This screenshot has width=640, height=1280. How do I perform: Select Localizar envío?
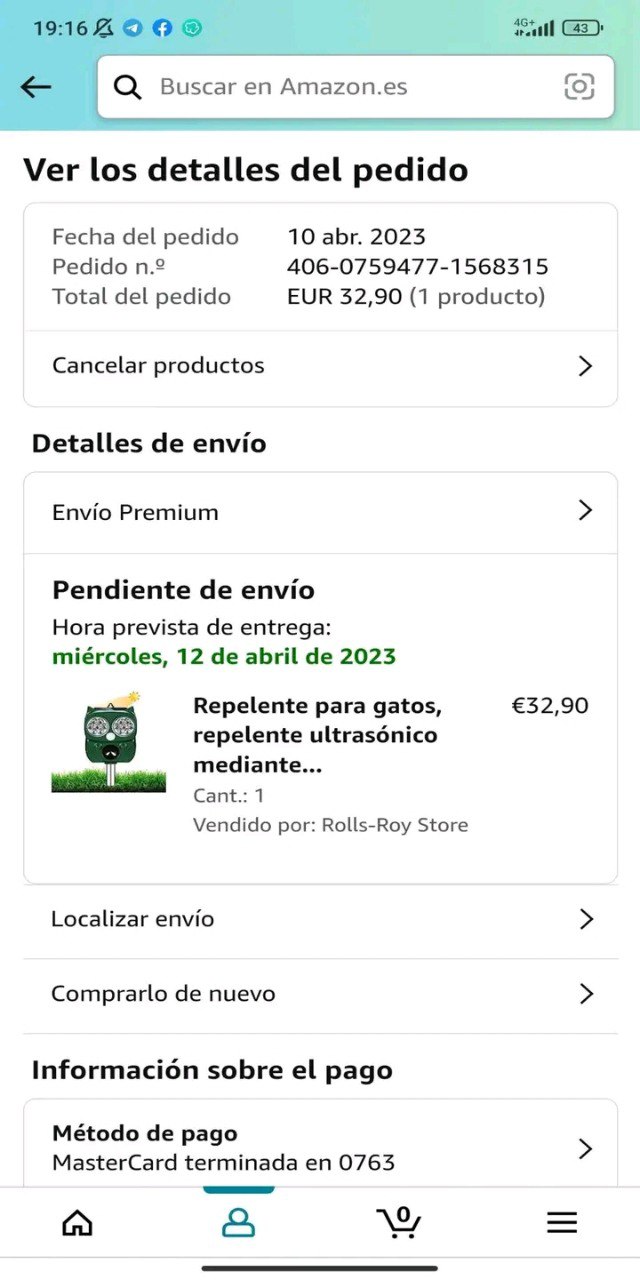click(320, 919)
